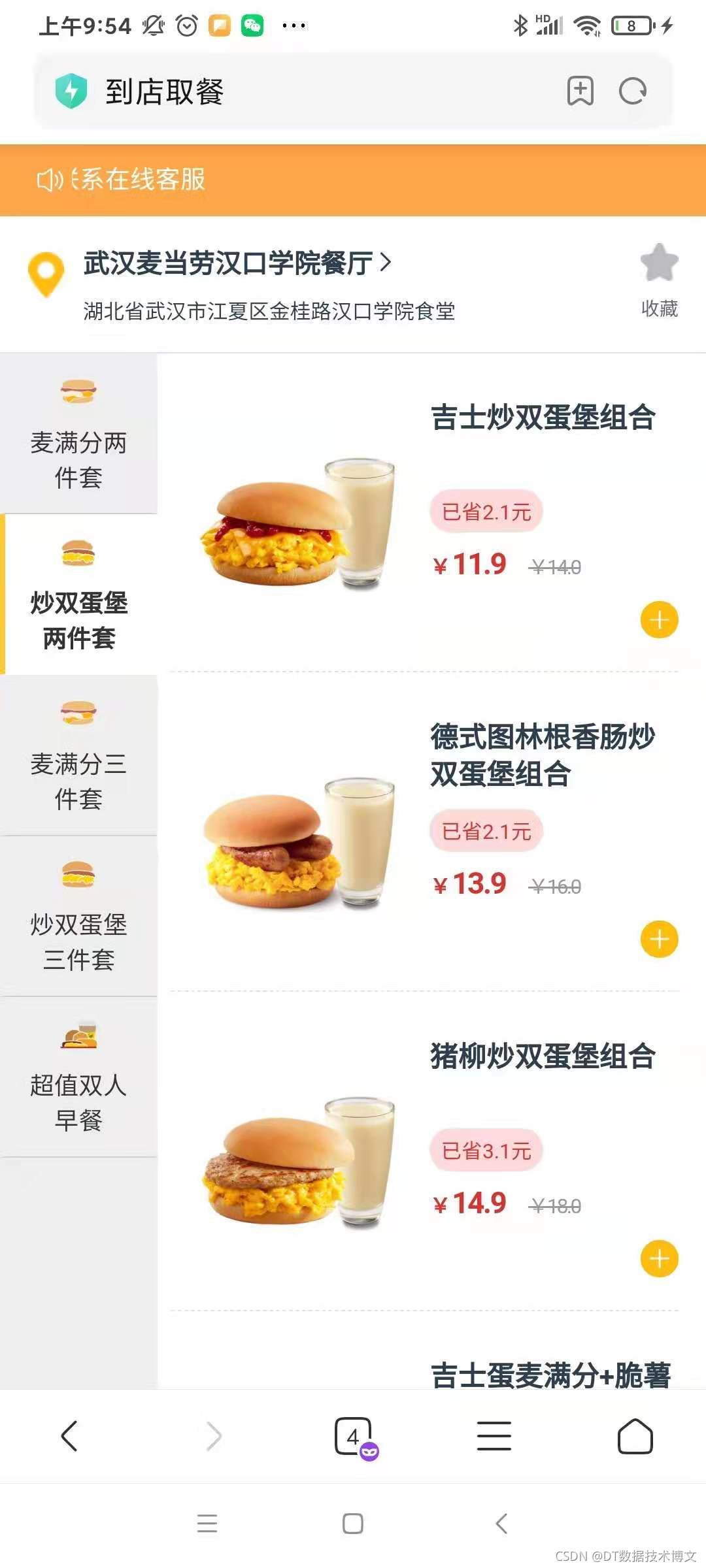The height and width of the screenshot is (1568, 706).
Task: Reload the page with refresh icon
Action: tap(632, 91)
